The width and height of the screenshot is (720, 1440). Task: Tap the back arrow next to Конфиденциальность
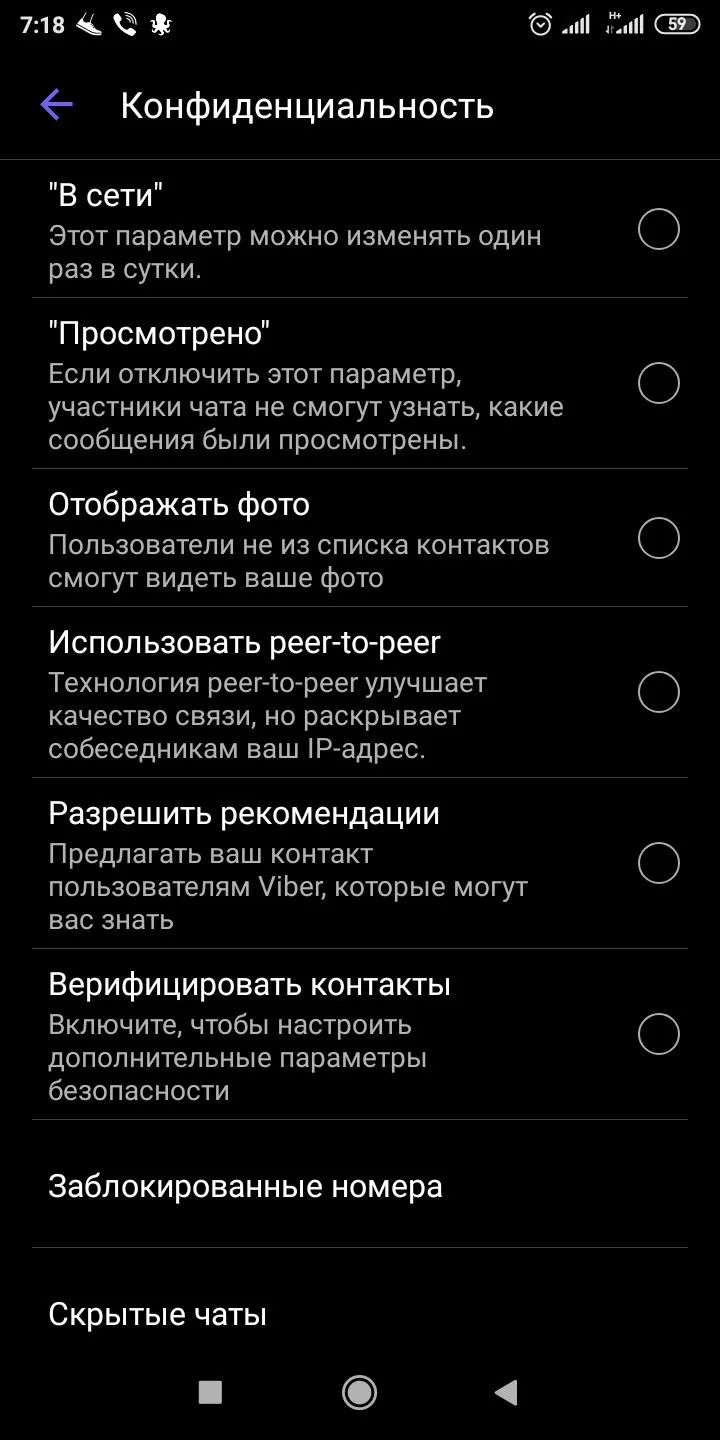point(57,104)
